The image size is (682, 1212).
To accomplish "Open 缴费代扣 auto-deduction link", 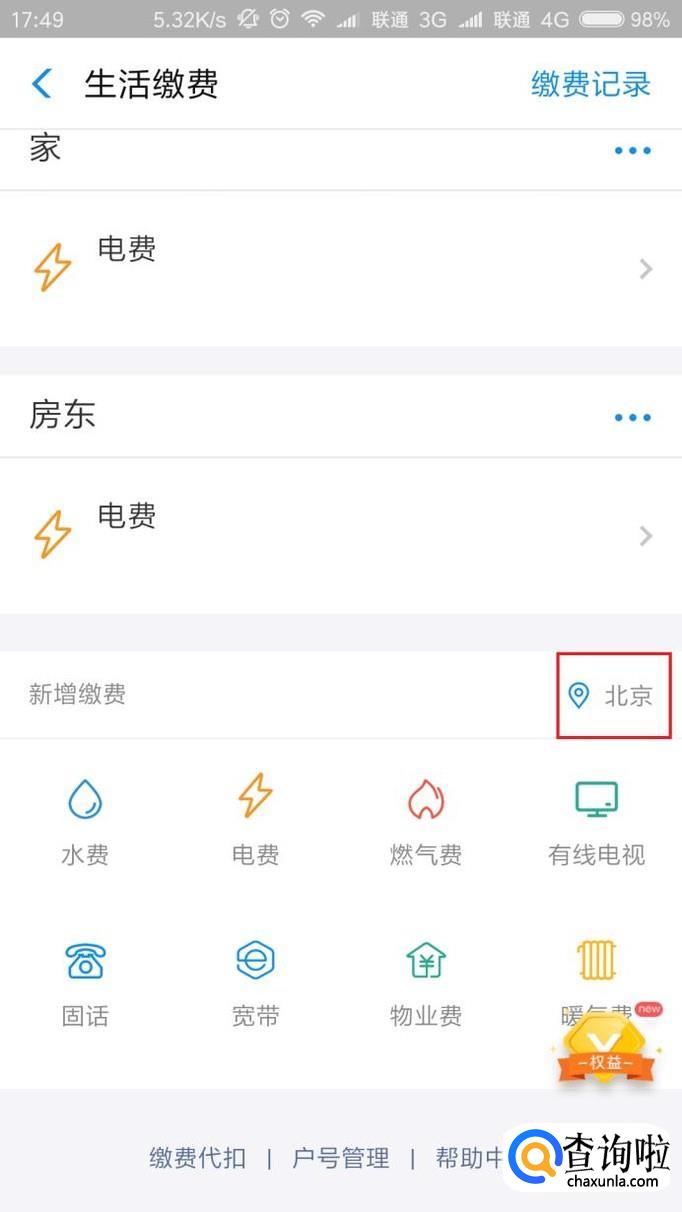I will 197,1159.
